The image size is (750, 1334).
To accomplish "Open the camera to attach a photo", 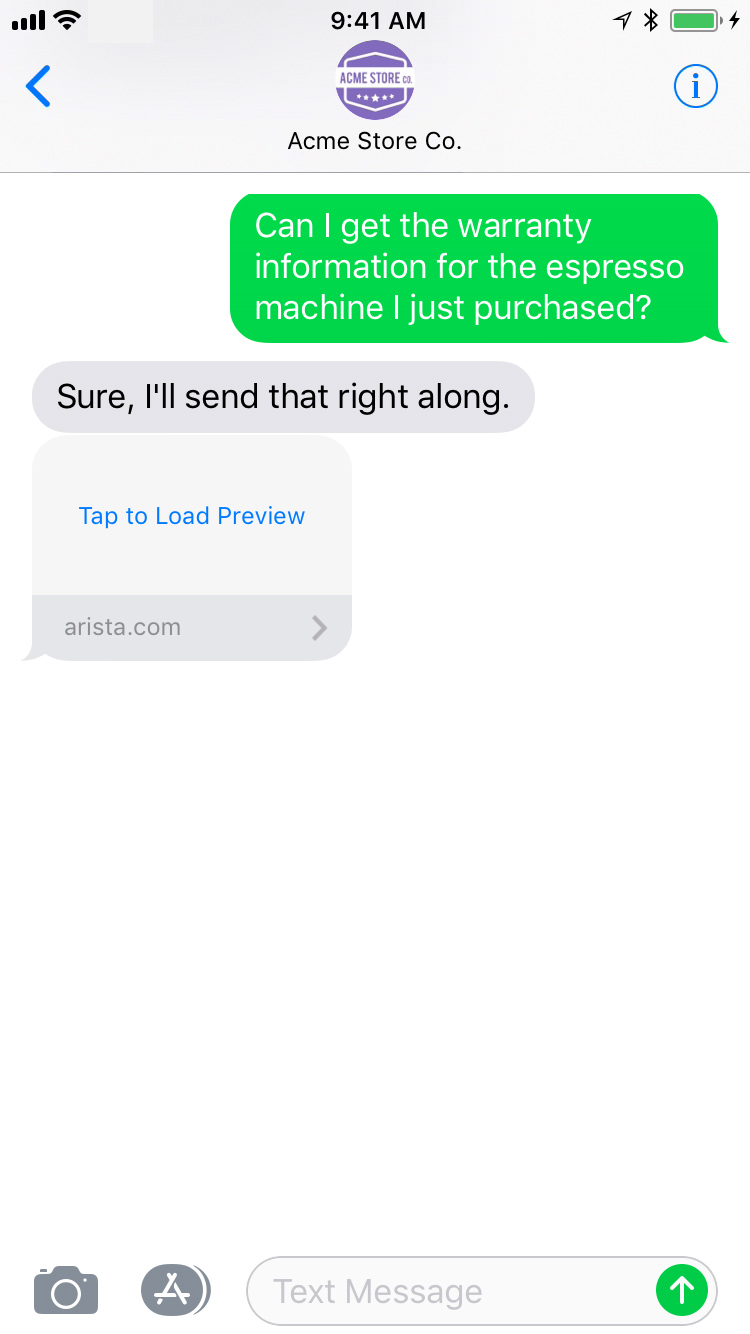I will click(66, 1290).
